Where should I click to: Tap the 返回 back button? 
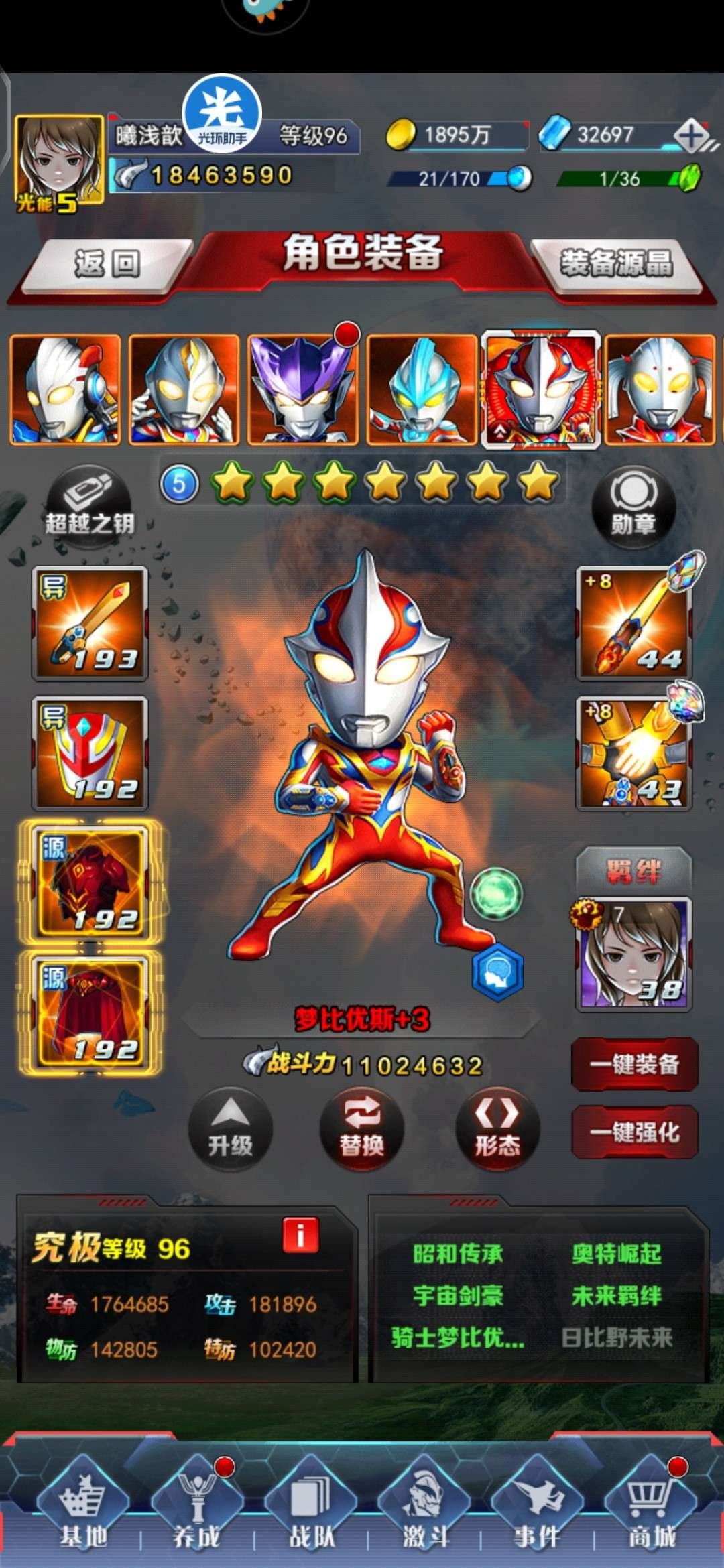tap(107, 264)
